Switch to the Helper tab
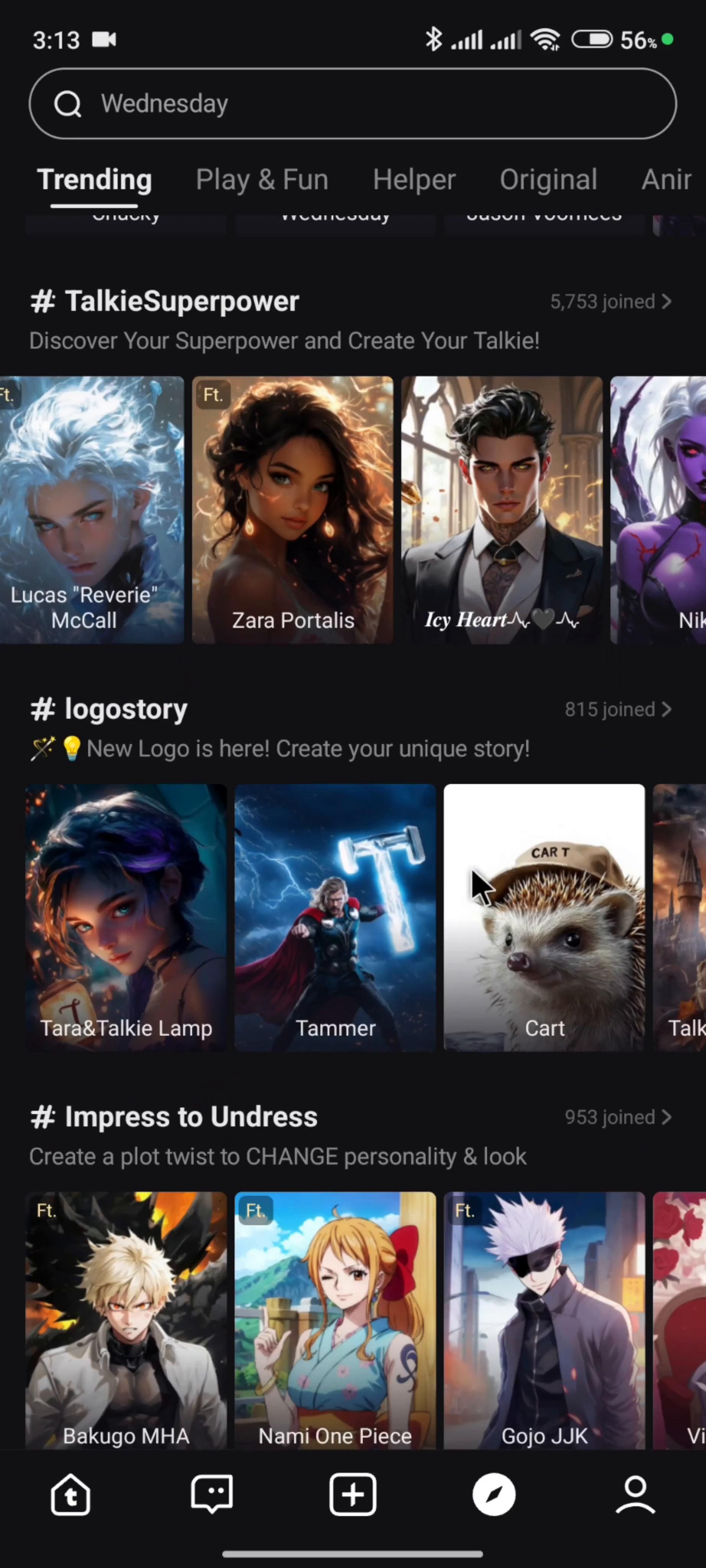 [x=414, y=180]
